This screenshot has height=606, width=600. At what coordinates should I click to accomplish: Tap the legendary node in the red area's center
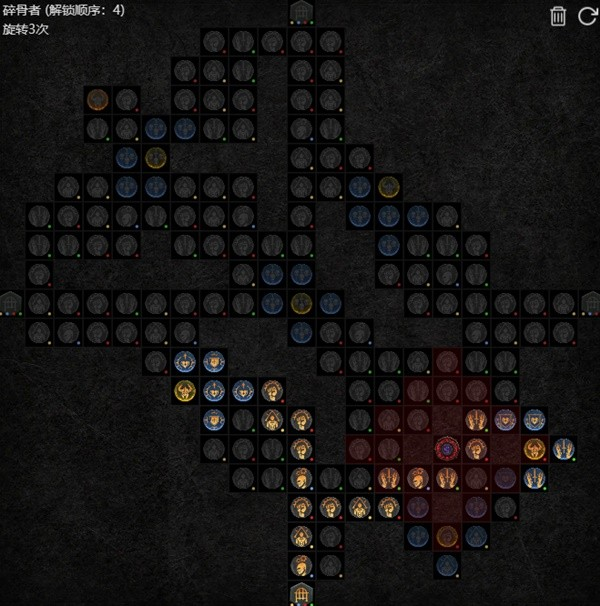point(447,449)
